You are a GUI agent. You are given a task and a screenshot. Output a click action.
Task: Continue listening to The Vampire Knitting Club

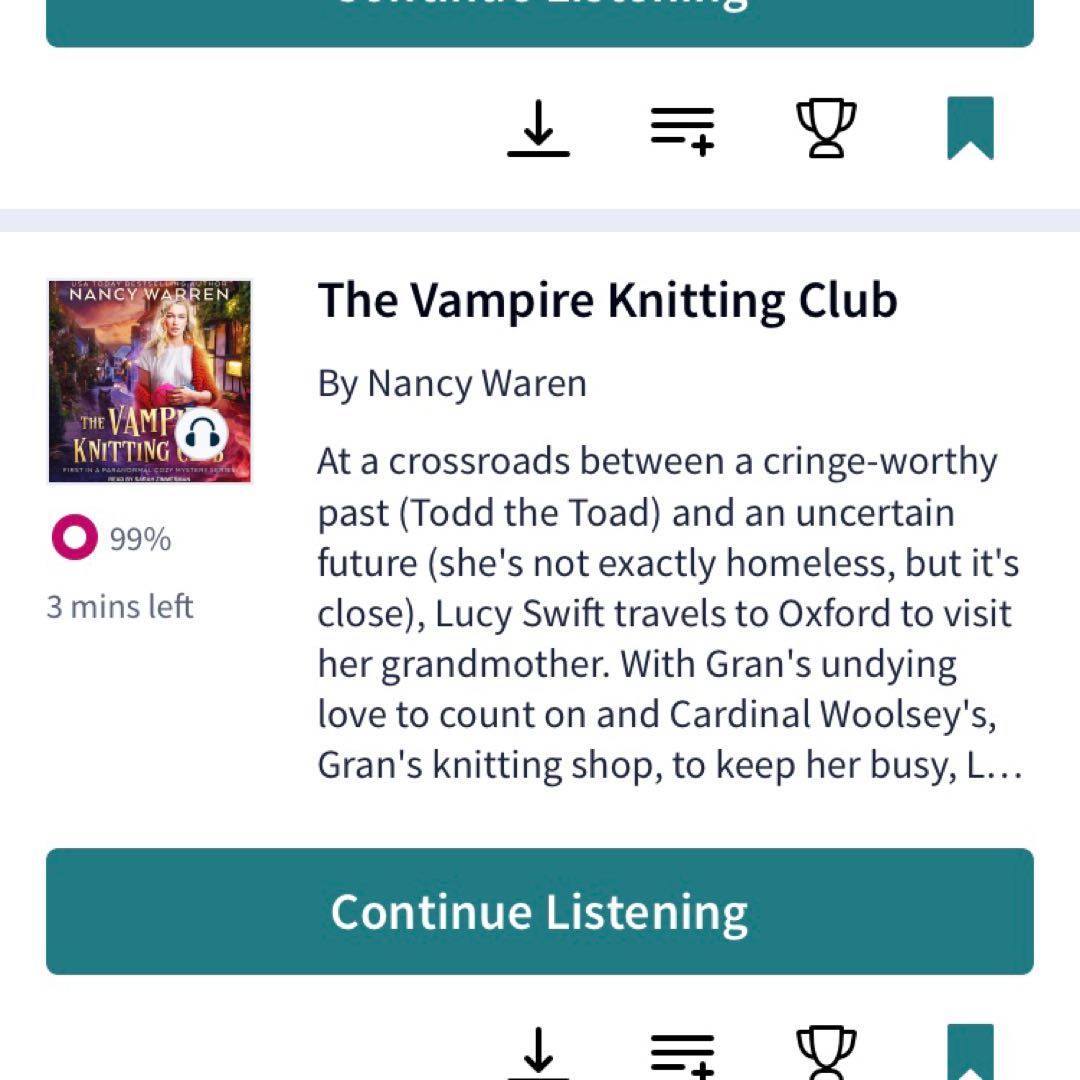pos(539,911)
